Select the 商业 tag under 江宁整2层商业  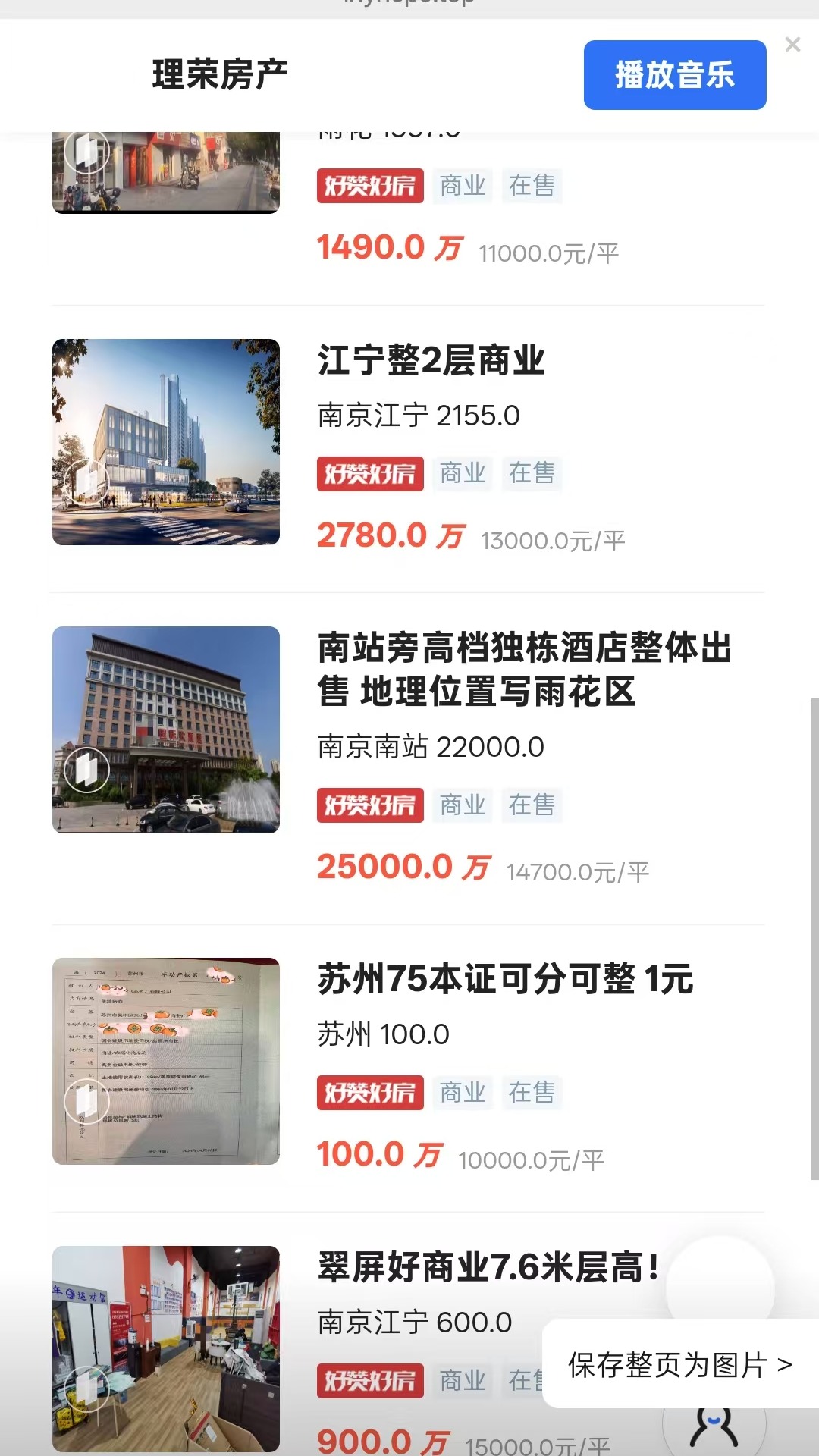point(463,472)
